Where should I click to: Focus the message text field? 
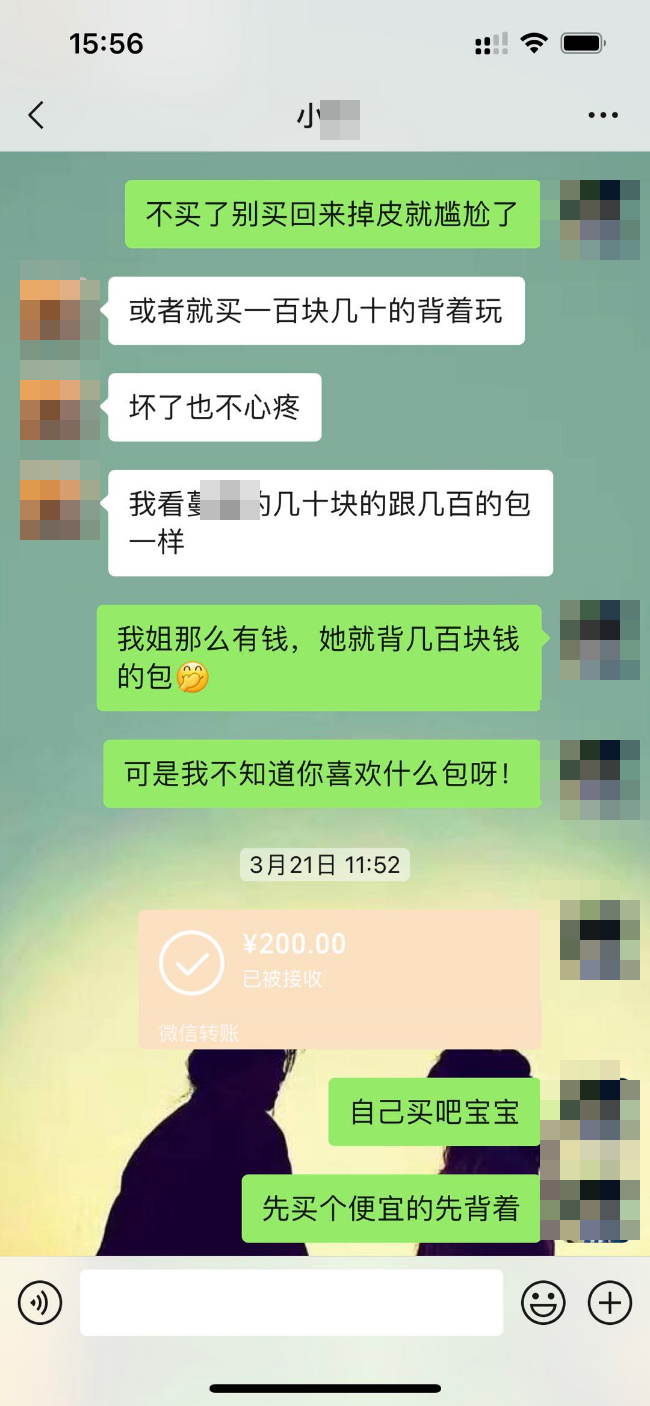pos(291,1303)
